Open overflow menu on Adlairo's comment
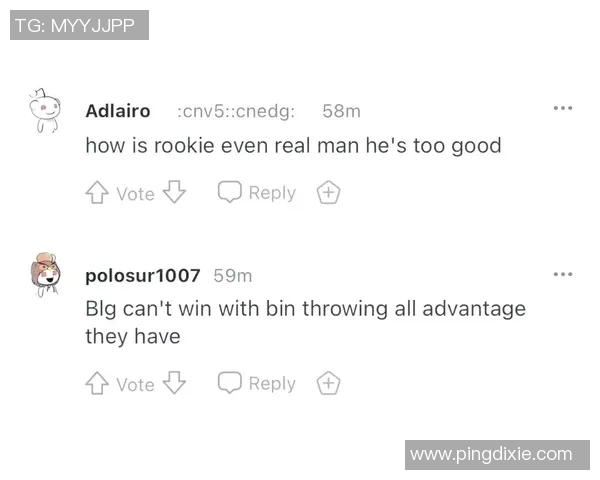This screenshot has width=600, height=480. pyautogui.click(x=563, y=108)
